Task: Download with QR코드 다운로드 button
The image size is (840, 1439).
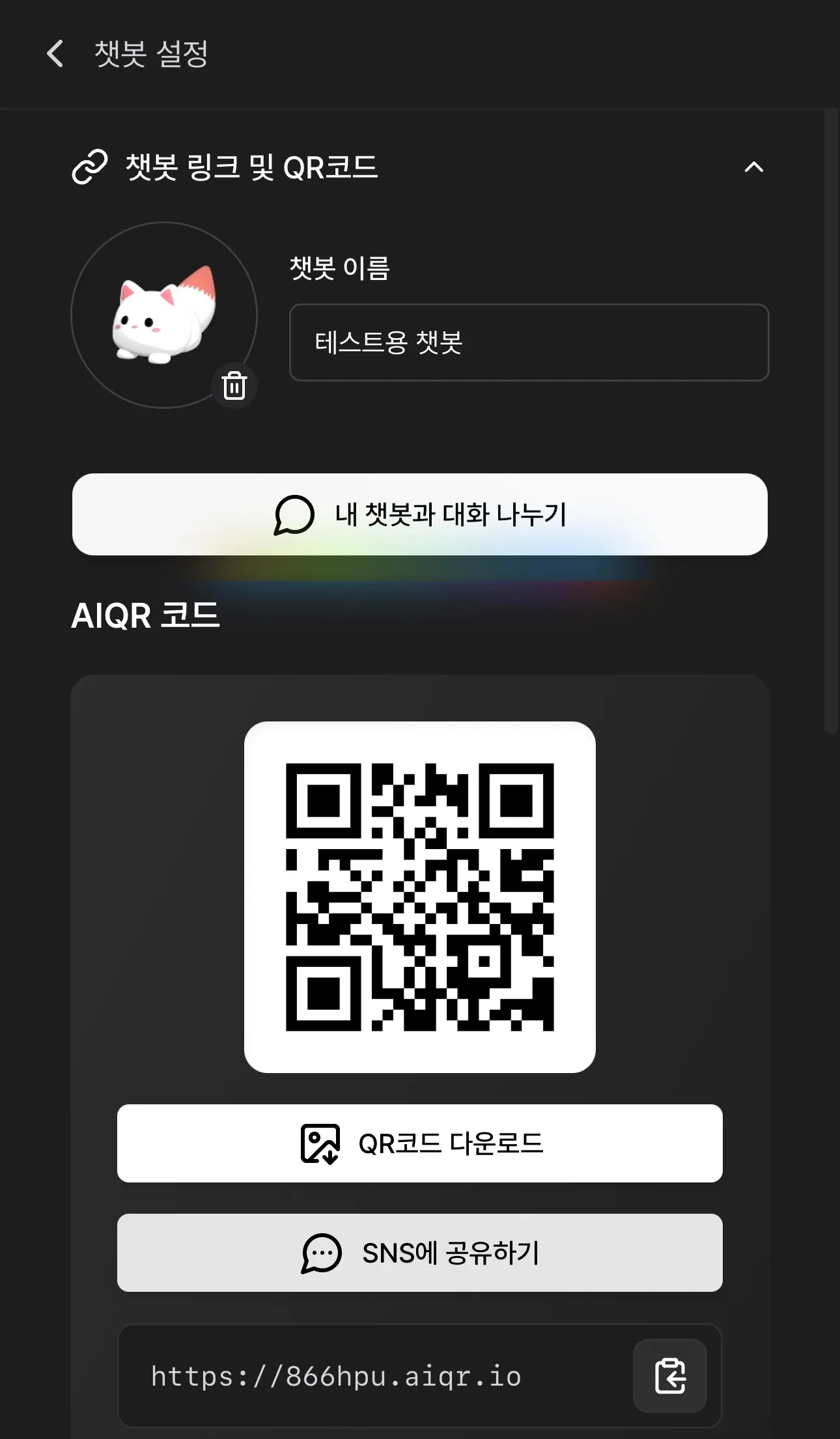Action: click(x=420, y=1143)
